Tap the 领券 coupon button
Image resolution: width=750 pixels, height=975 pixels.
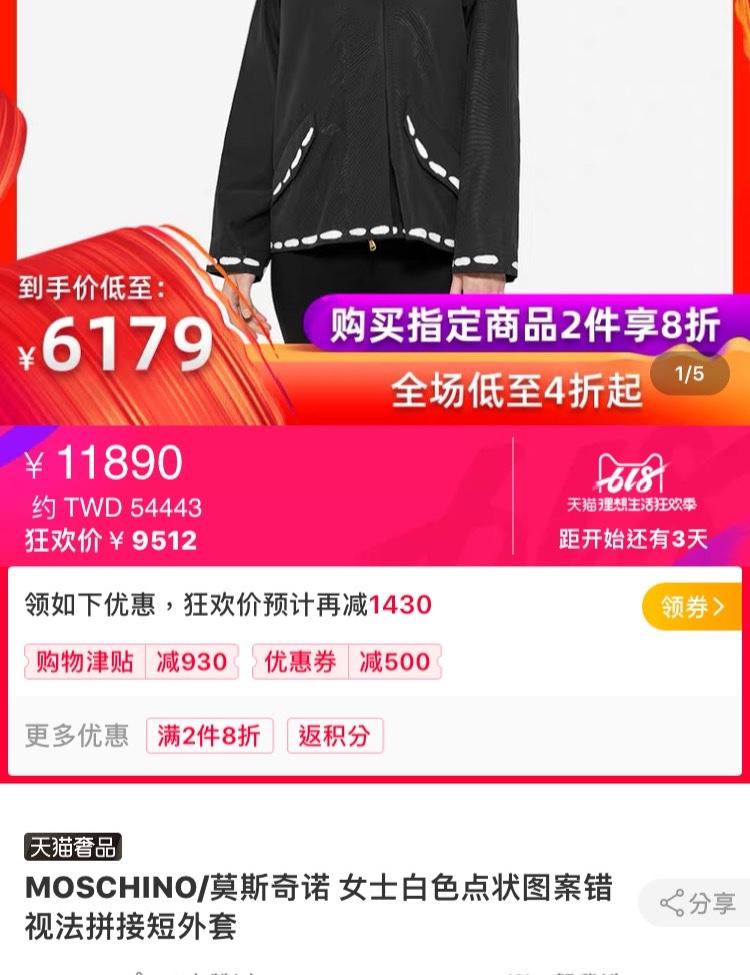692,606
